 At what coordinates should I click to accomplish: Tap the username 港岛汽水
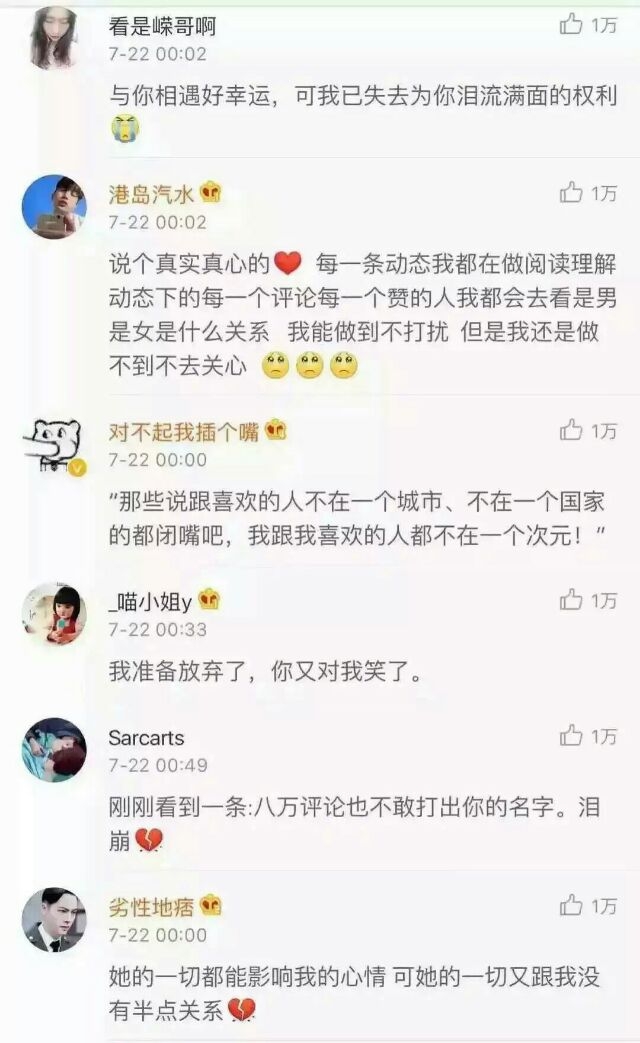pyautogui.click(x=152, y=194)
